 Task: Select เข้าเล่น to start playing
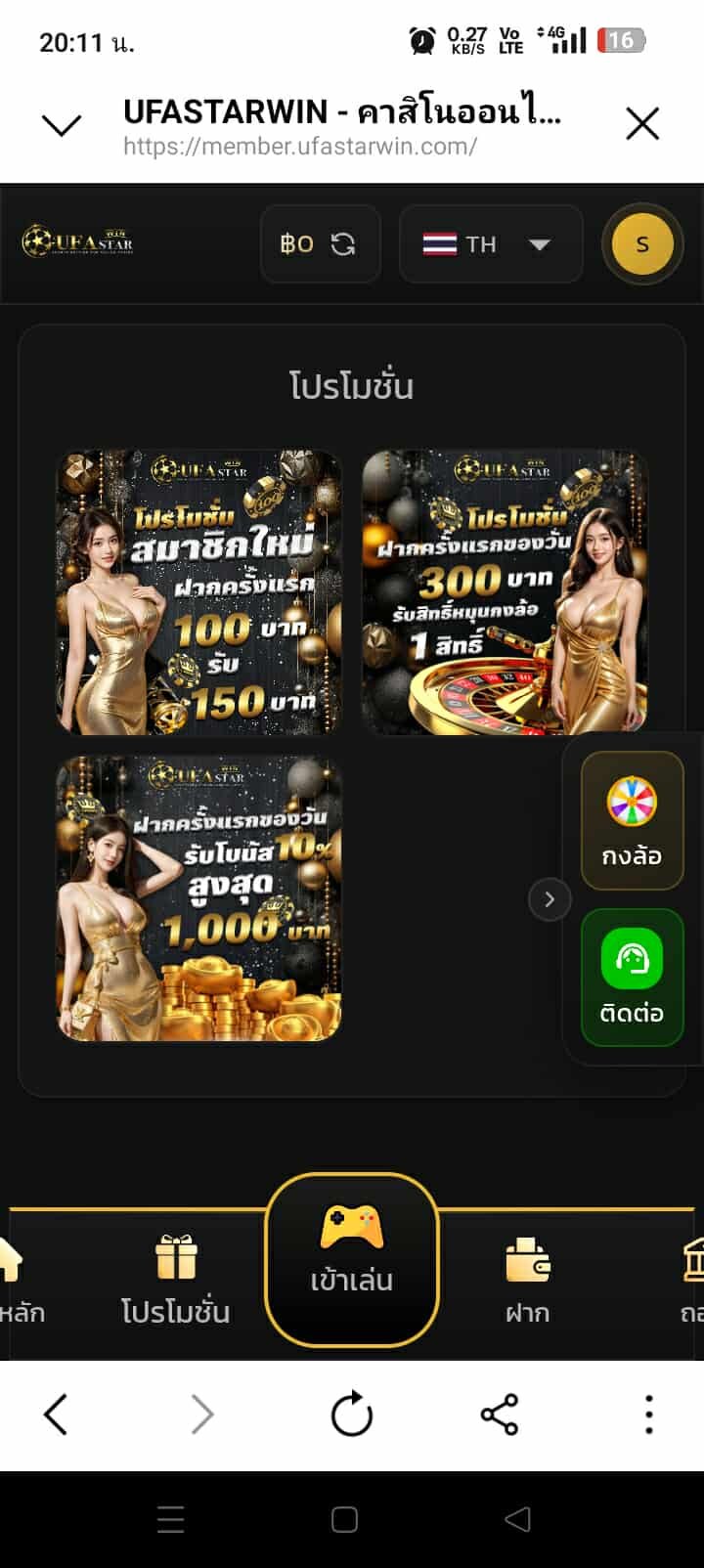coord(352,1259)
